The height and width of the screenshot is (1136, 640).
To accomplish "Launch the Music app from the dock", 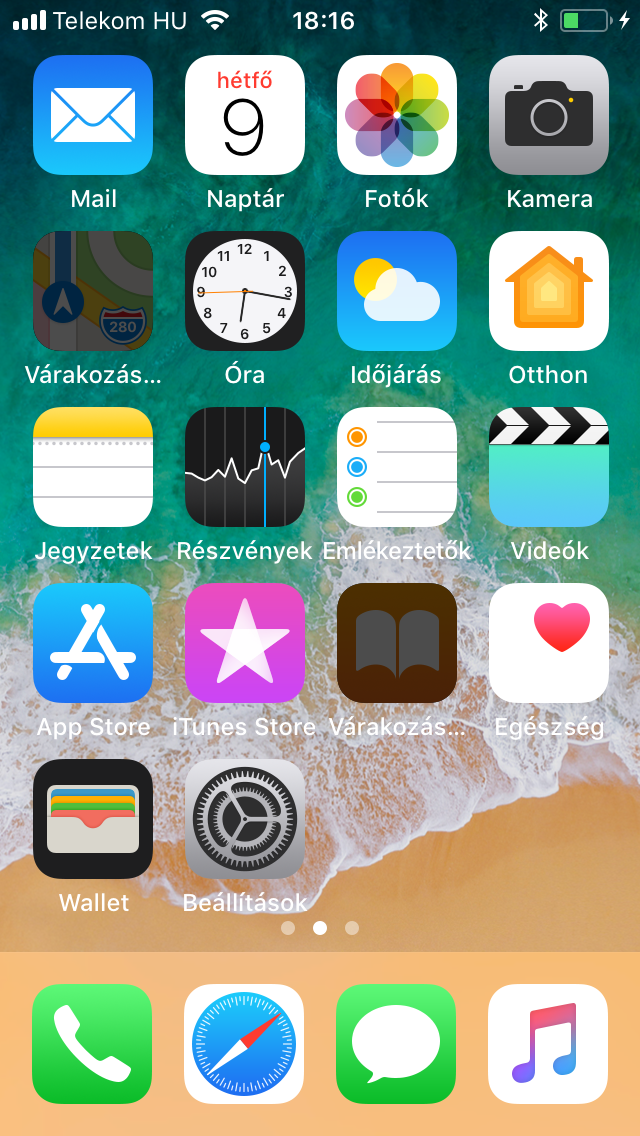I will tap(548, 1044).
